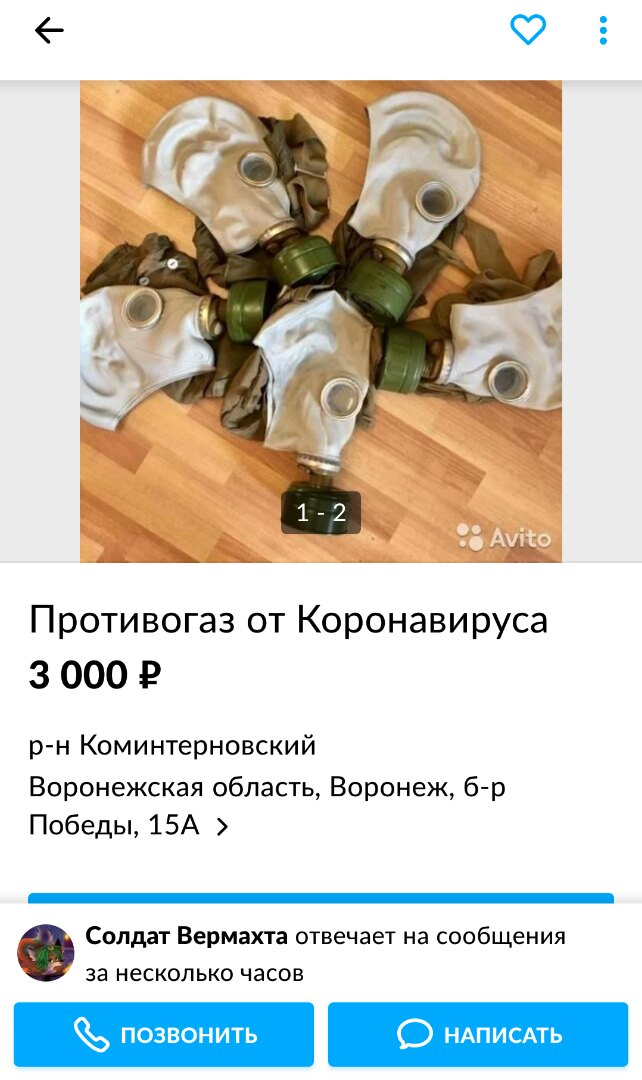Screen dimensions: 642x1080
Task: Go back with the arrow icon
Action: (49, 30)
